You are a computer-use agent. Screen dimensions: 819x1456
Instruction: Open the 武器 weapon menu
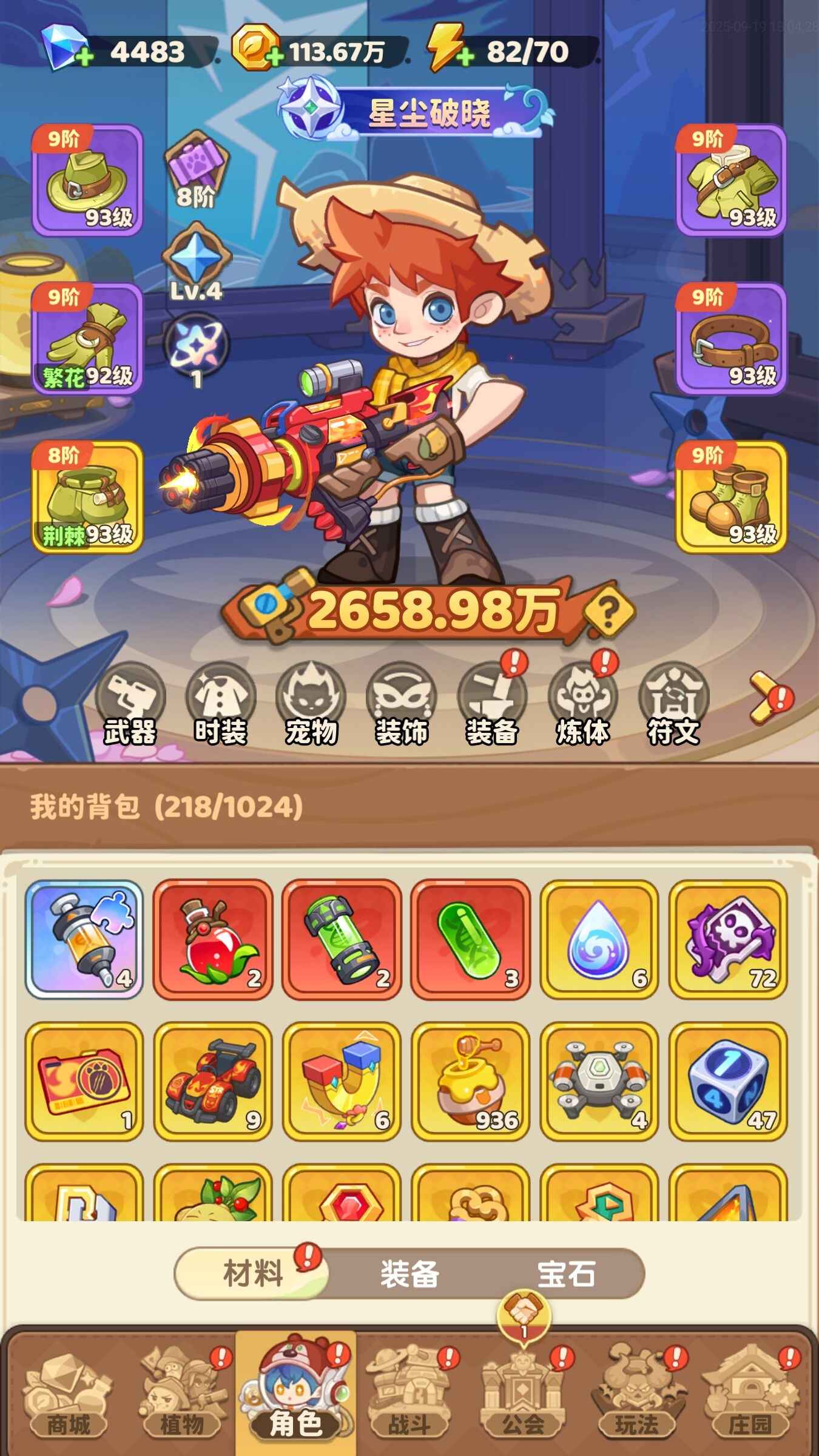point(130,704)
